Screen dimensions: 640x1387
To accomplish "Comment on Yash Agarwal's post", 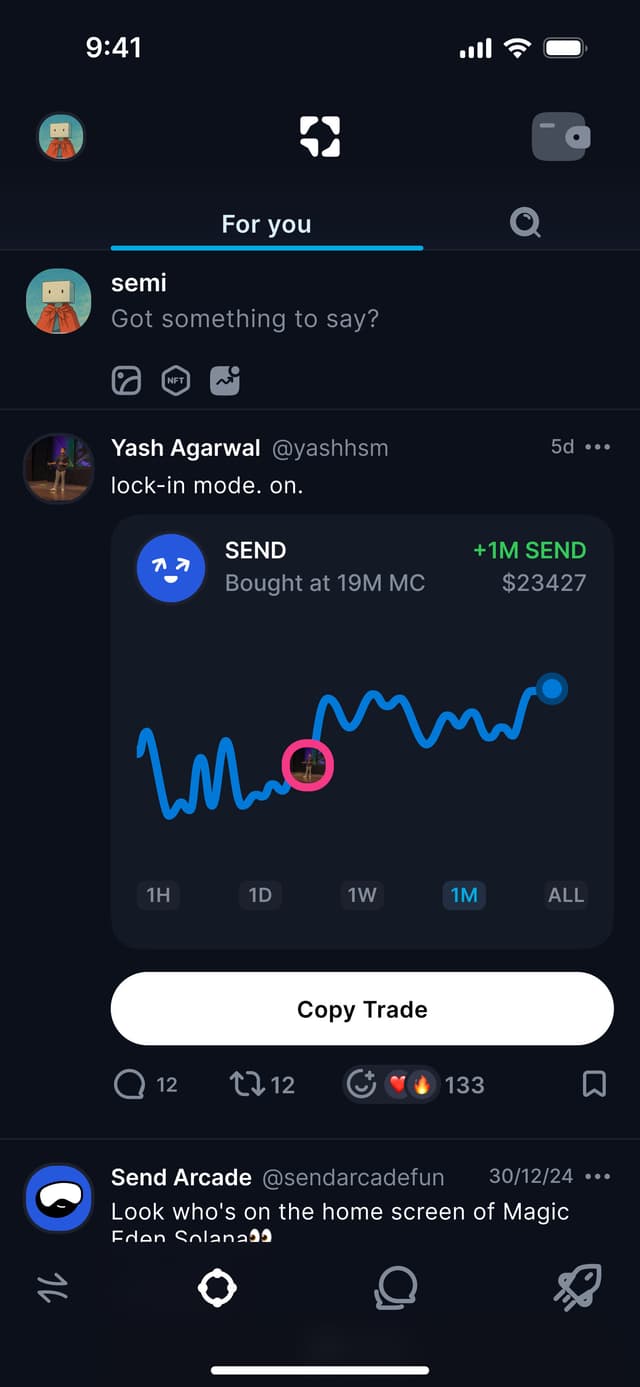I will [x=130, y=1084].
